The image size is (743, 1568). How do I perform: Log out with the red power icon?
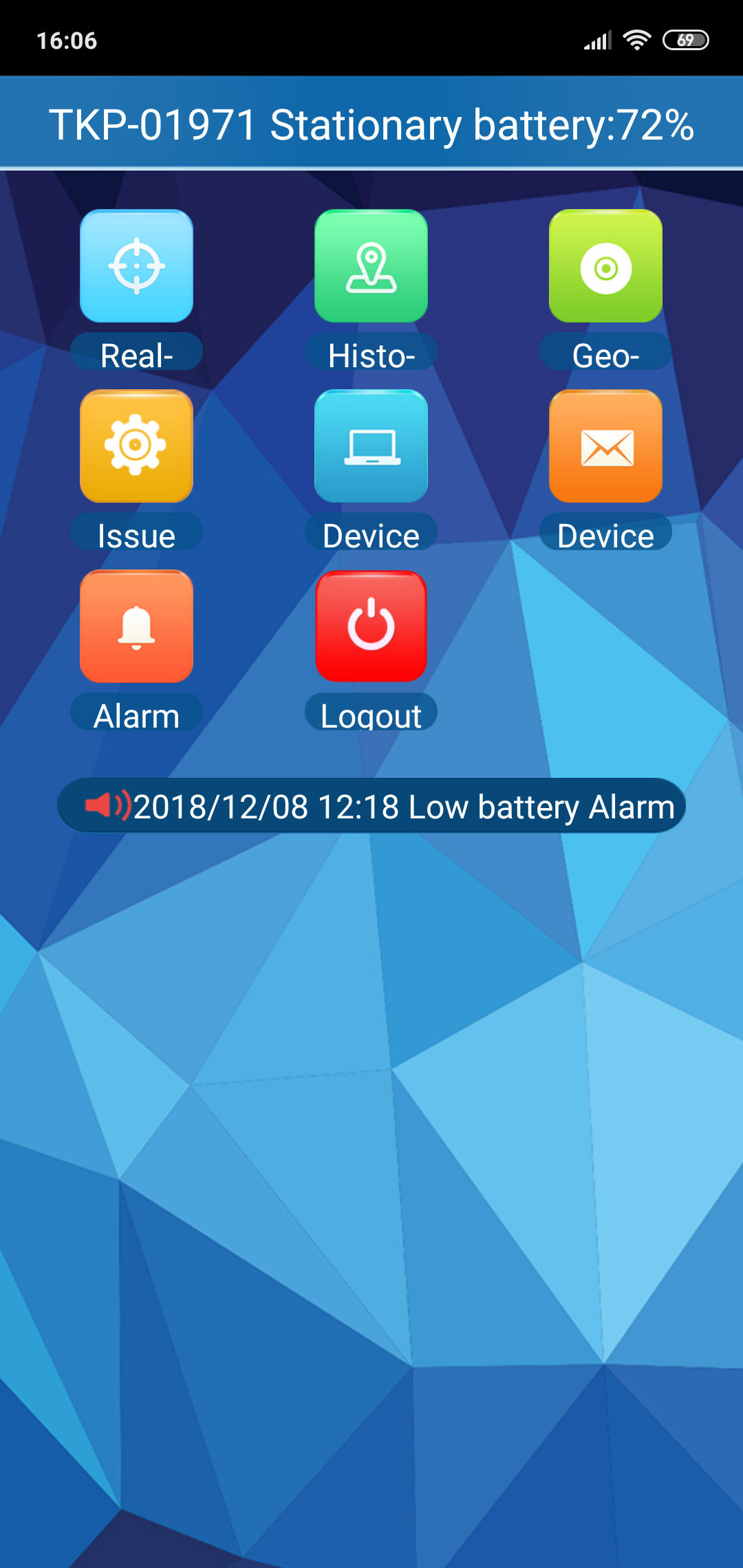point(371,626)
